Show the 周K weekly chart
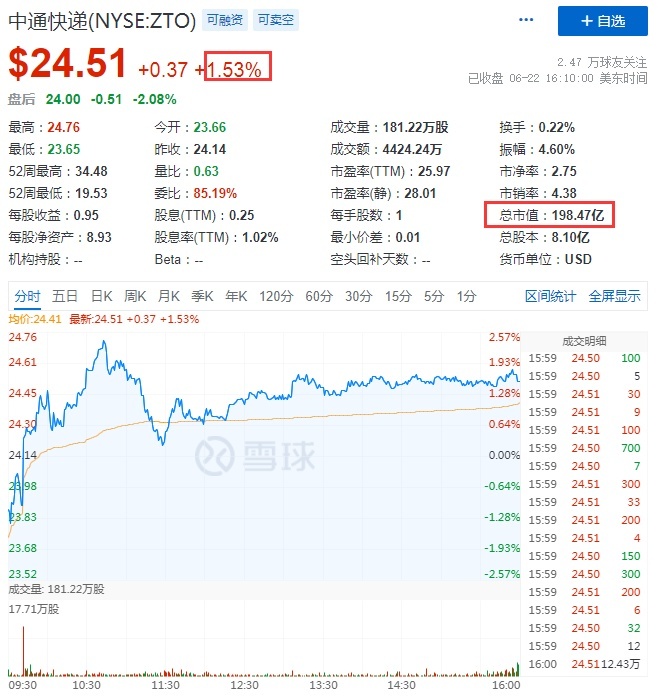Image resolution: width=659 pixels, height=699 pixels. coord(135,296)
